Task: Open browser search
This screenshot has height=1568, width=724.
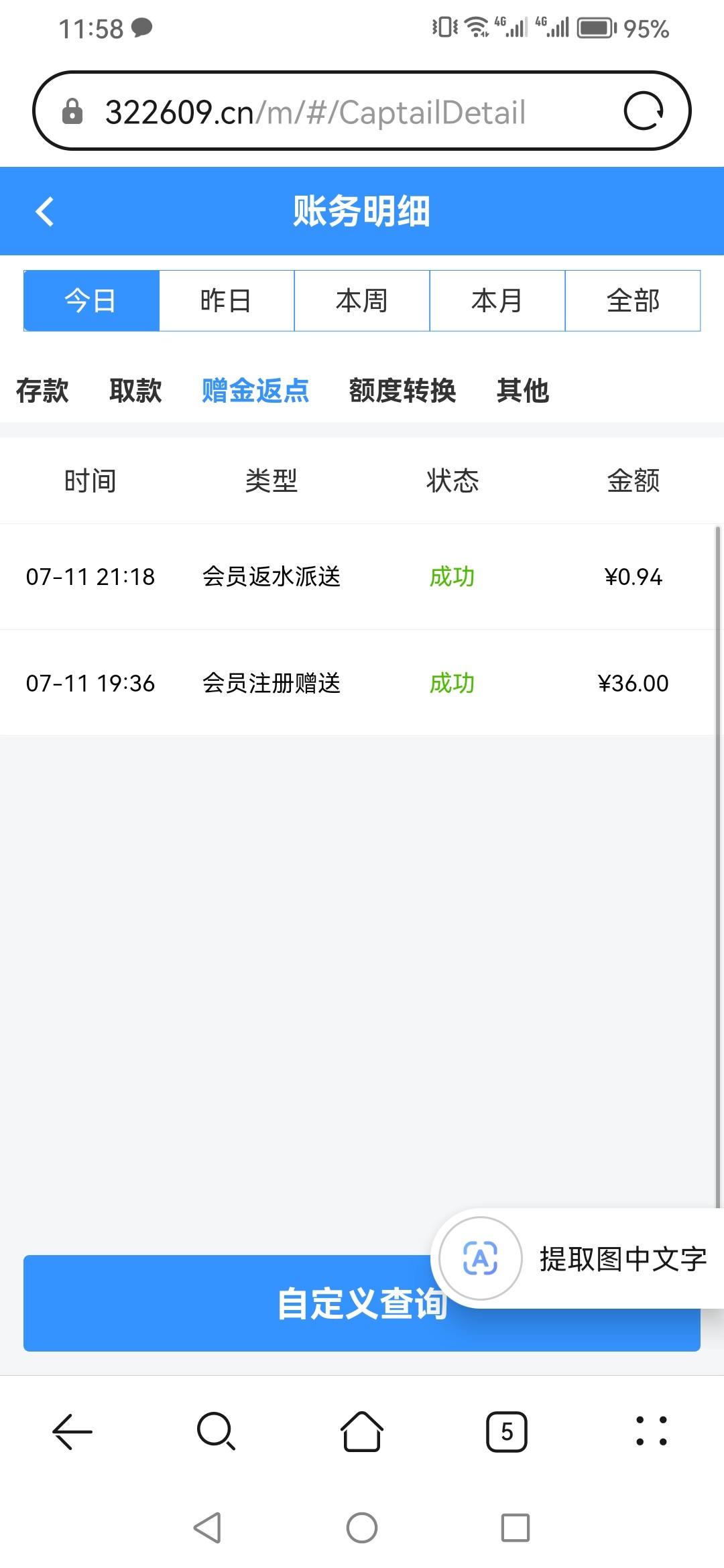Action: [x=216, y=1431]
